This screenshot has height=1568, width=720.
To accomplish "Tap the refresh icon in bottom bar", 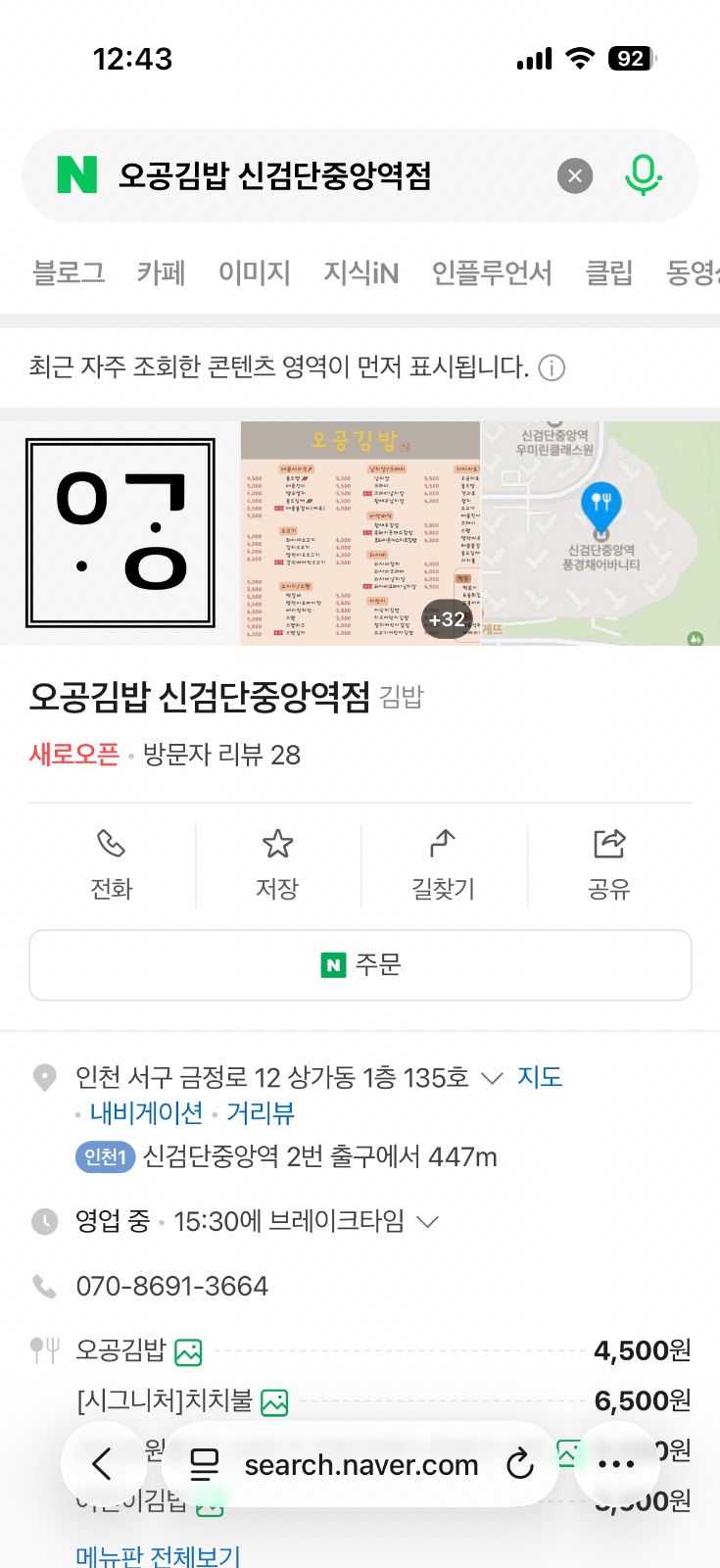I will 519,1464.
